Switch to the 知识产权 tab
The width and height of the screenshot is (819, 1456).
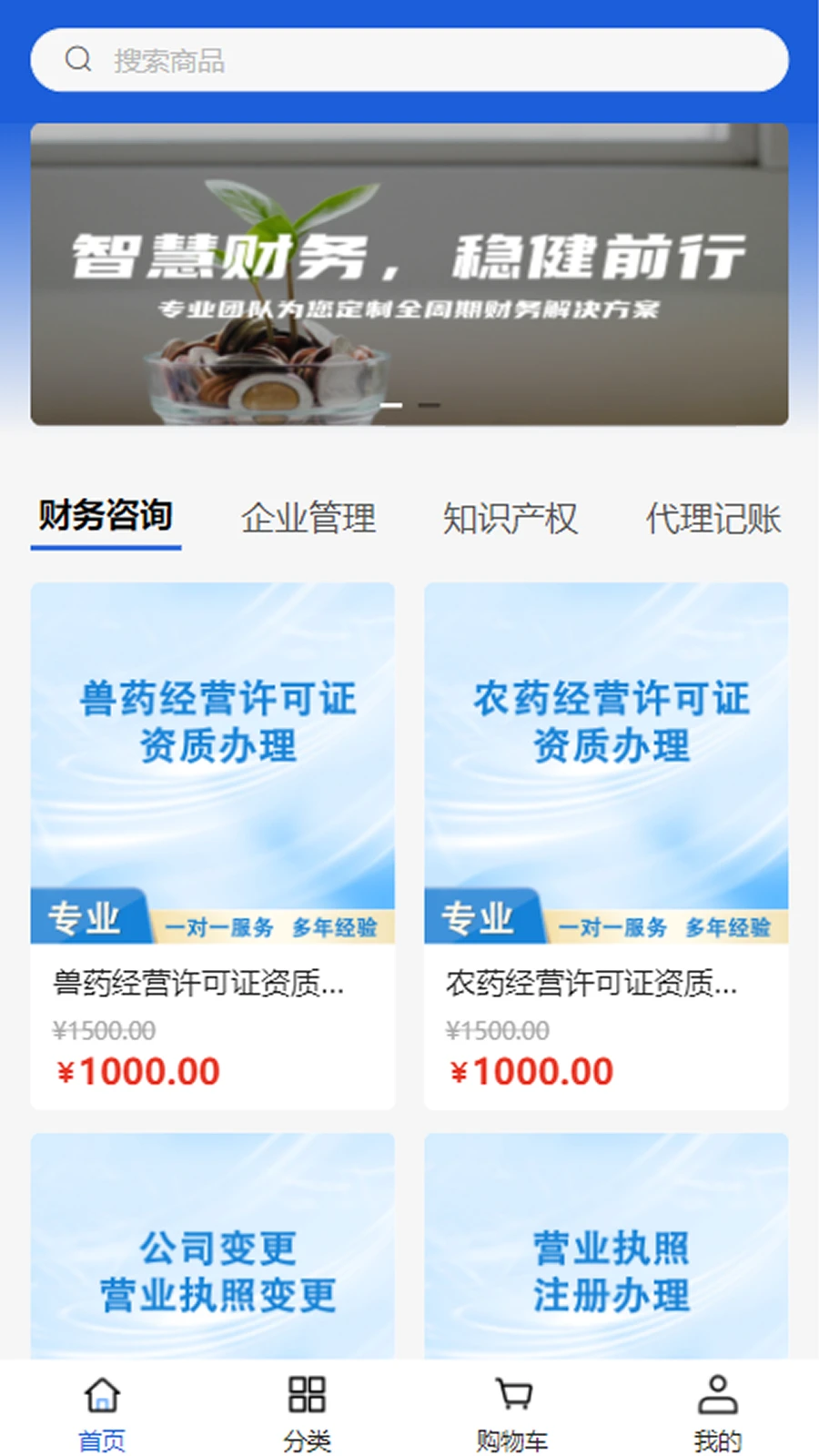click(511, 519)
